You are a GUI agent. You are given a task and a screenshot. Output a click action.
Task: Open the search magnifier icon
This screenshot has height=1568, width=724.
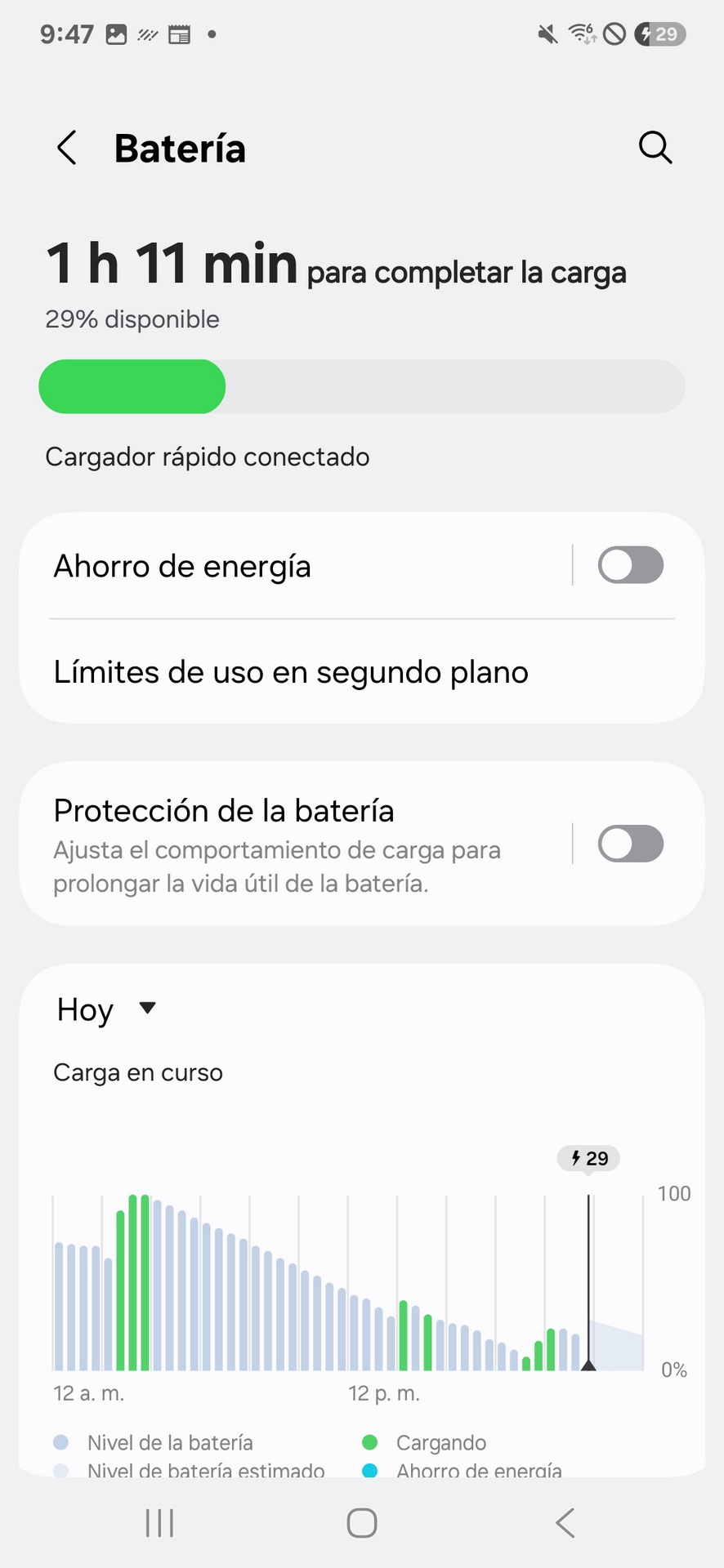tap(655, 148)
